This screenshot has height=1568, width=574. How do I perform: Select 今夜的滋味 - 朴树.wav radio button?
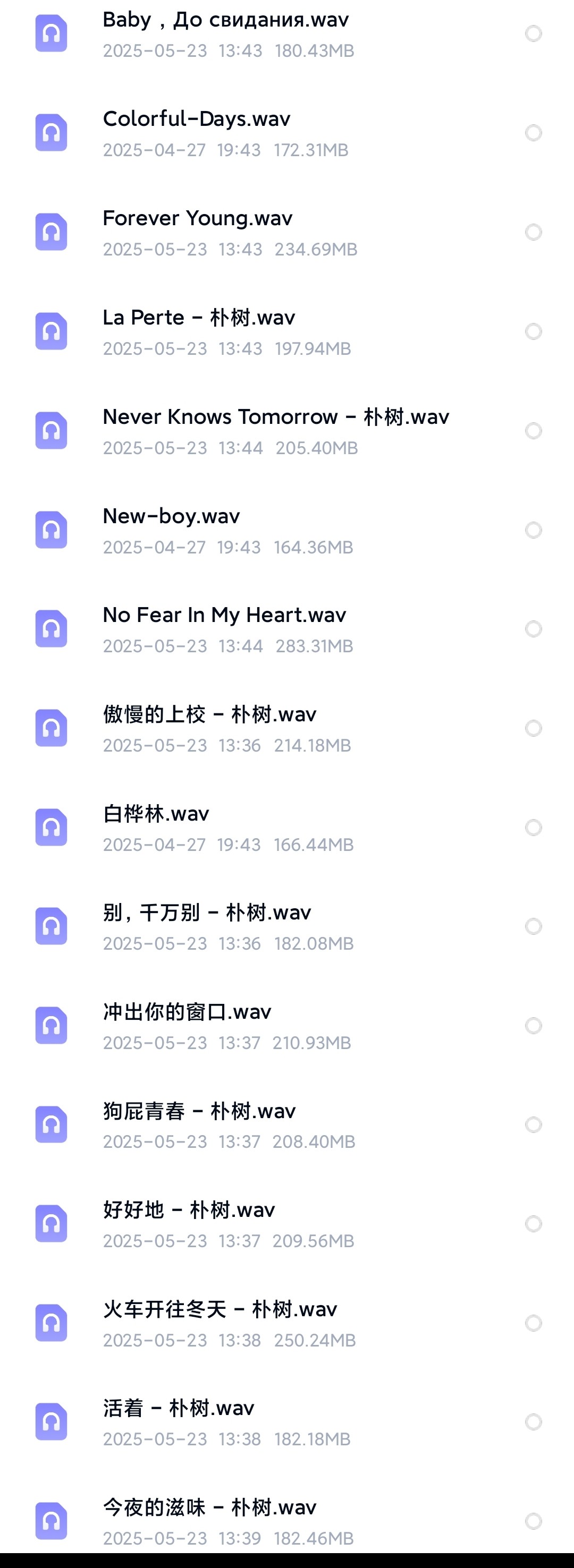(533, 1521)
